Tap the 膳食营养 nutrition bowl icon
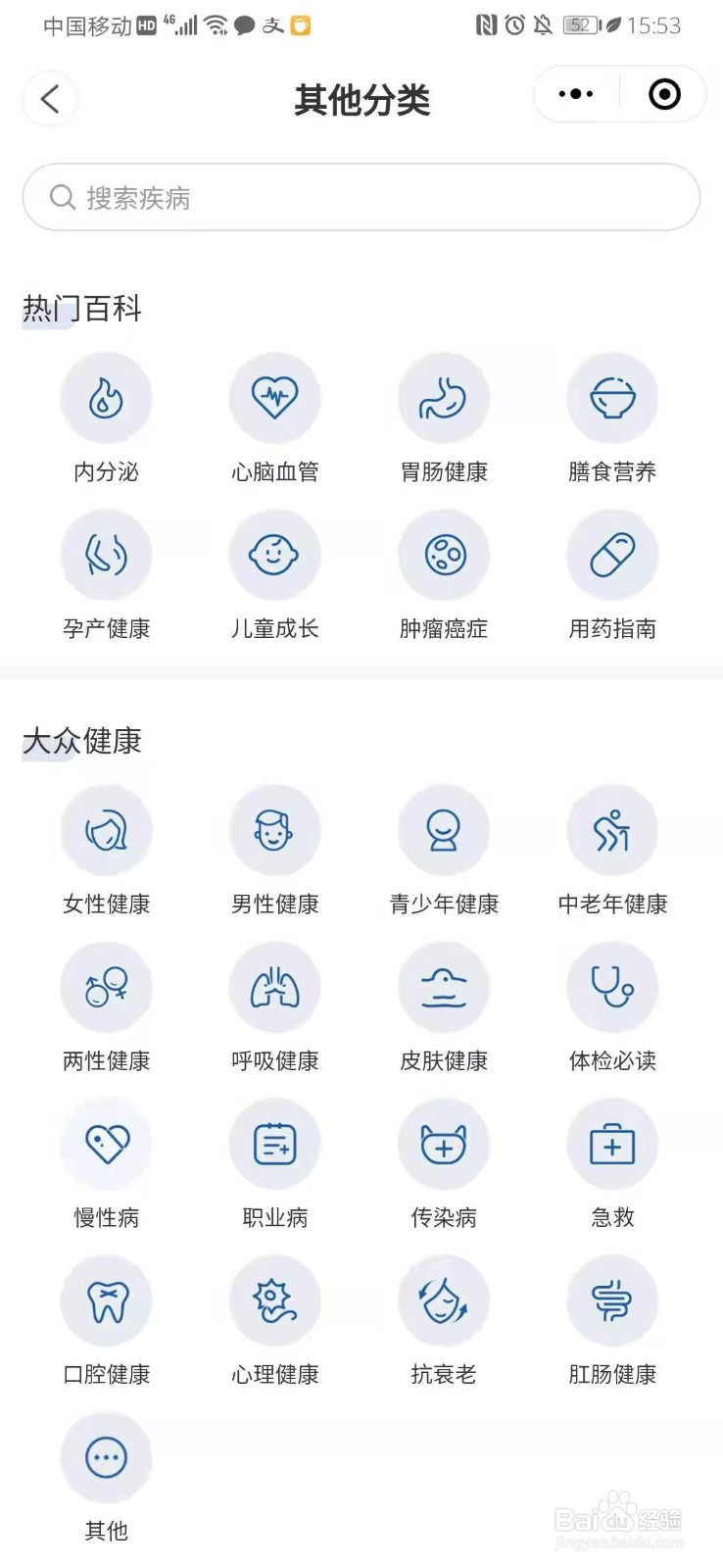 point(612,397)
